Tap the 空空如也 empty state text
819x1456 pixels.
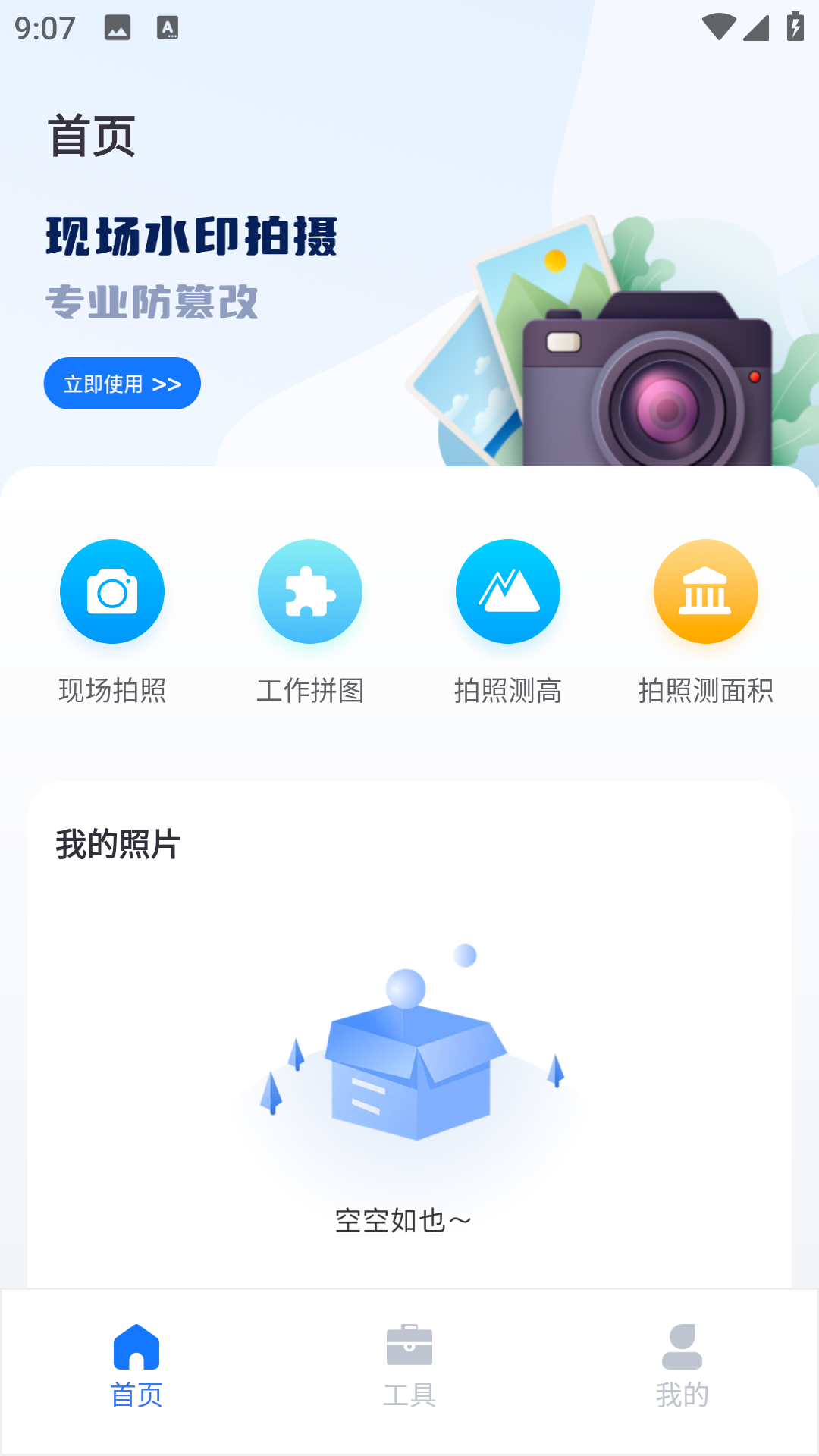(402, 1216)
